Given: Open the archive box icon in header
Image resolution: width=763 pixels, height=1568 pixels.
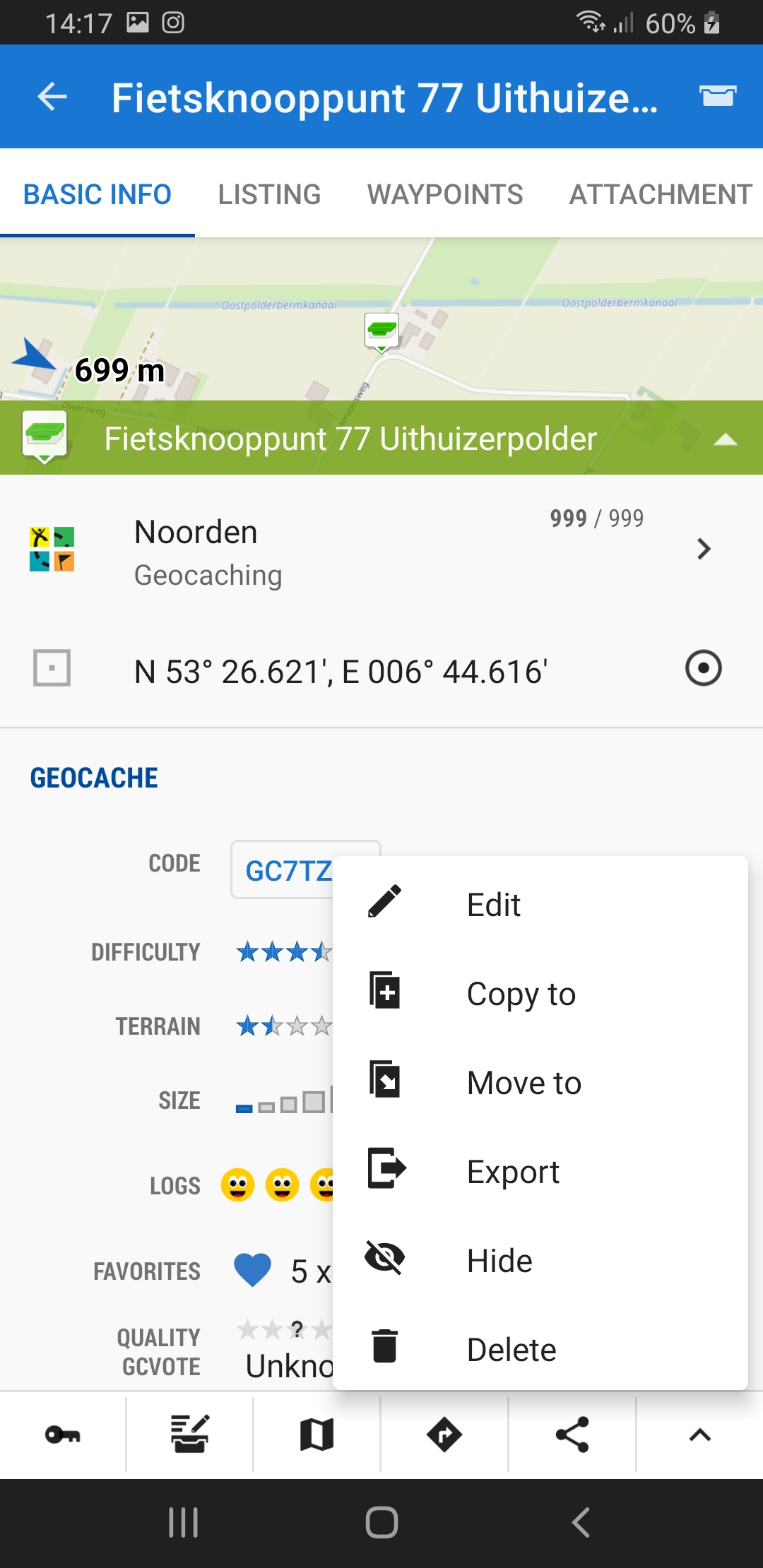Looking at the screenshot, I should pos(718,97).
